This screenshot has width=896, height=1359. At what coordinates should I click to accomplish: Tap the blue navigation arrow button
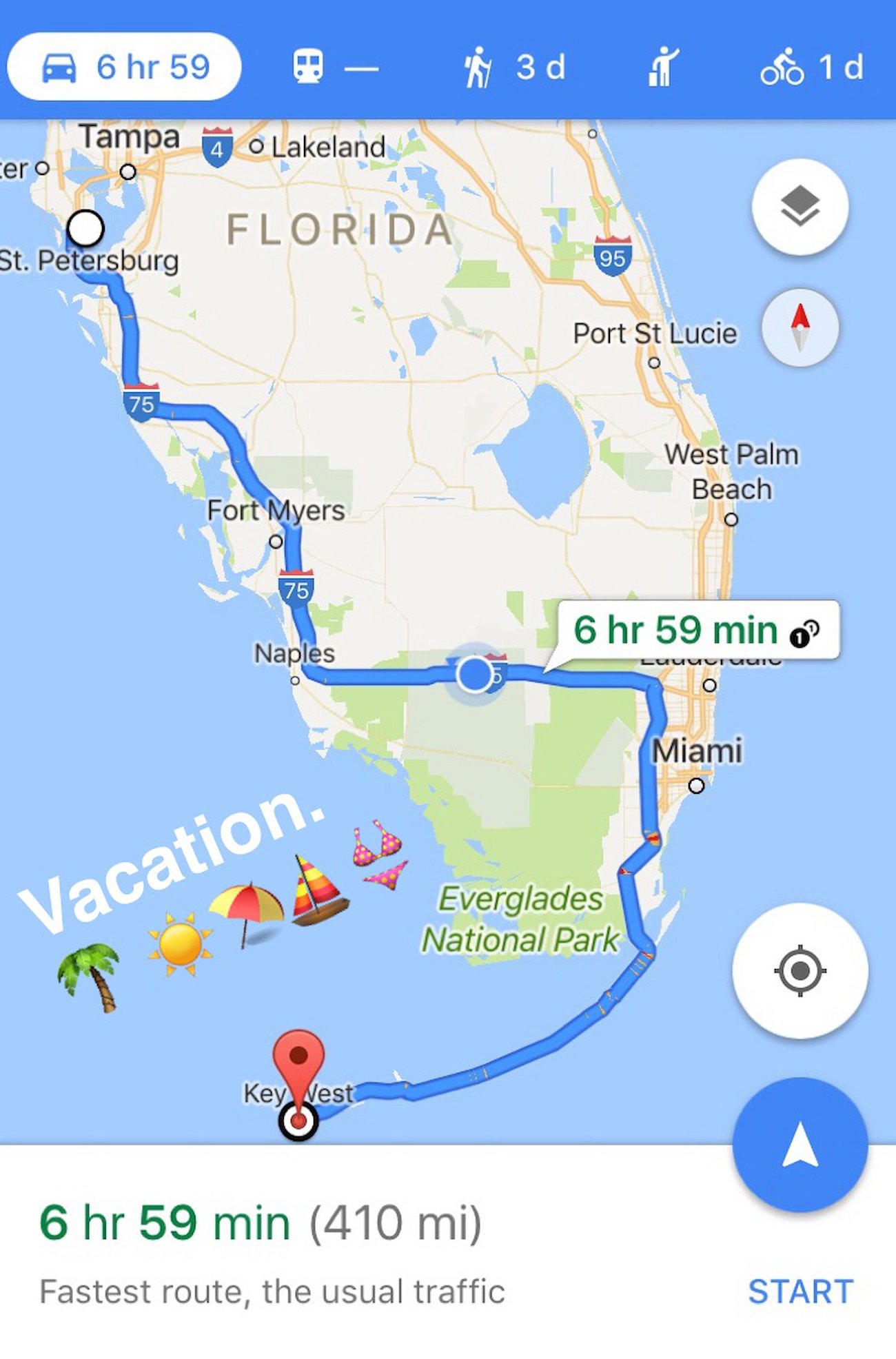[800, 1145]
